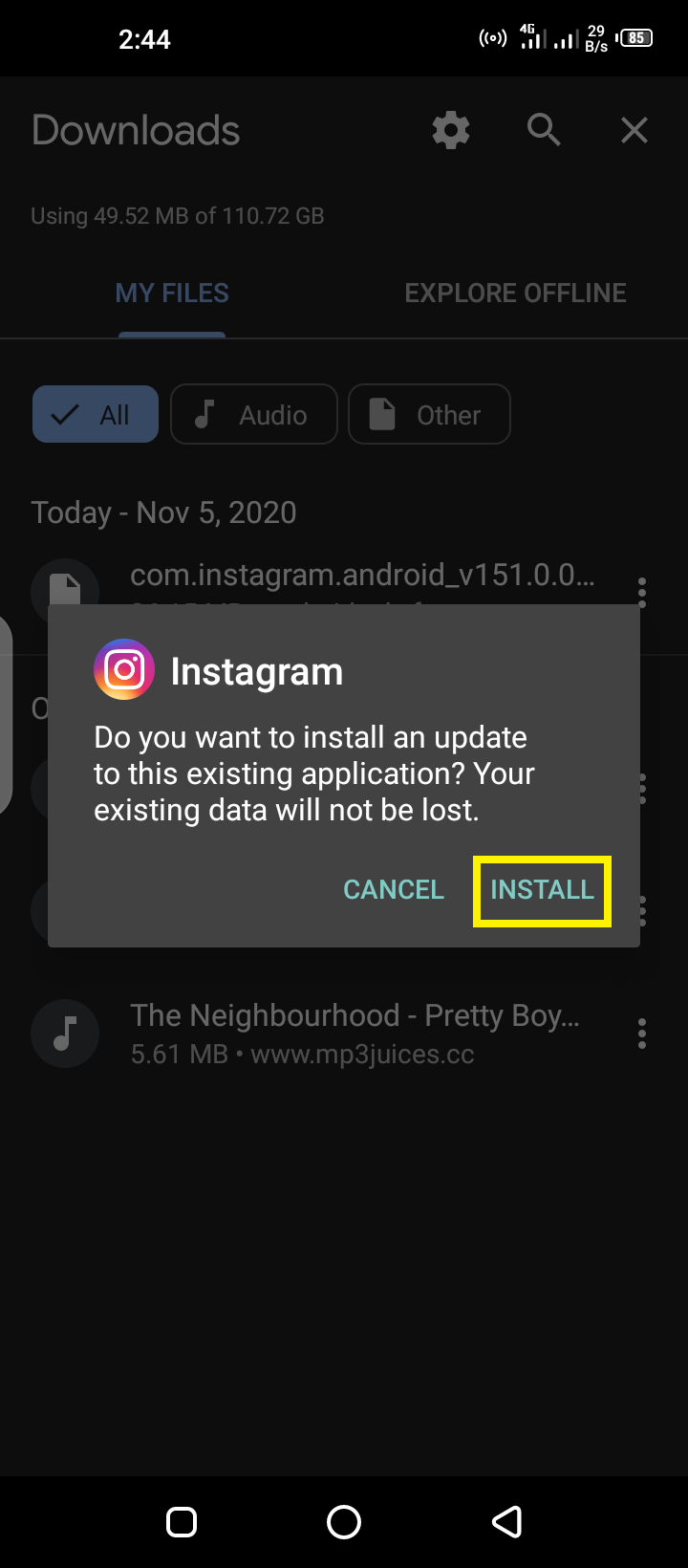Go back using system navigation

pos(507,1521)
